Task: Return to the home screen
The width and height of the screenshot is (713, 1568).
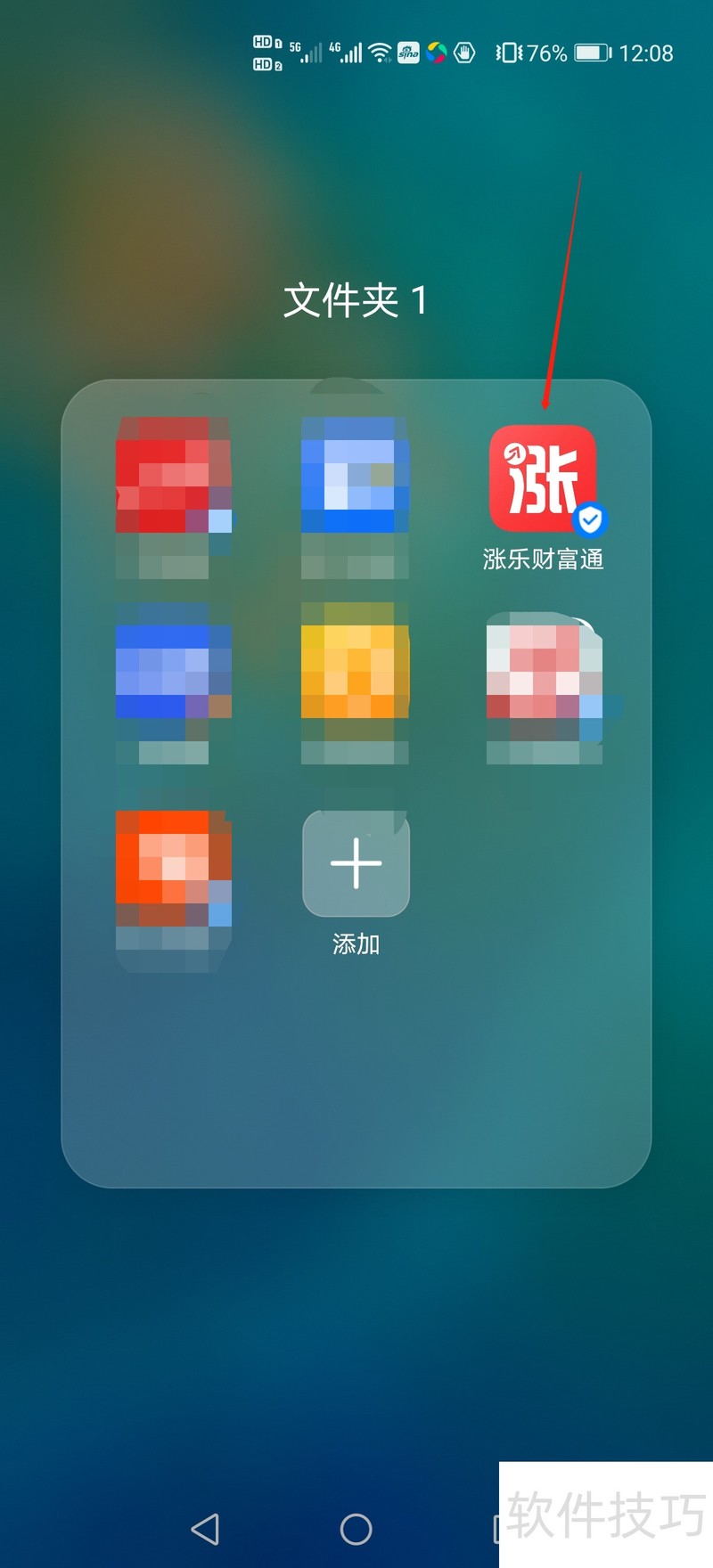Action: (356, 1529)
